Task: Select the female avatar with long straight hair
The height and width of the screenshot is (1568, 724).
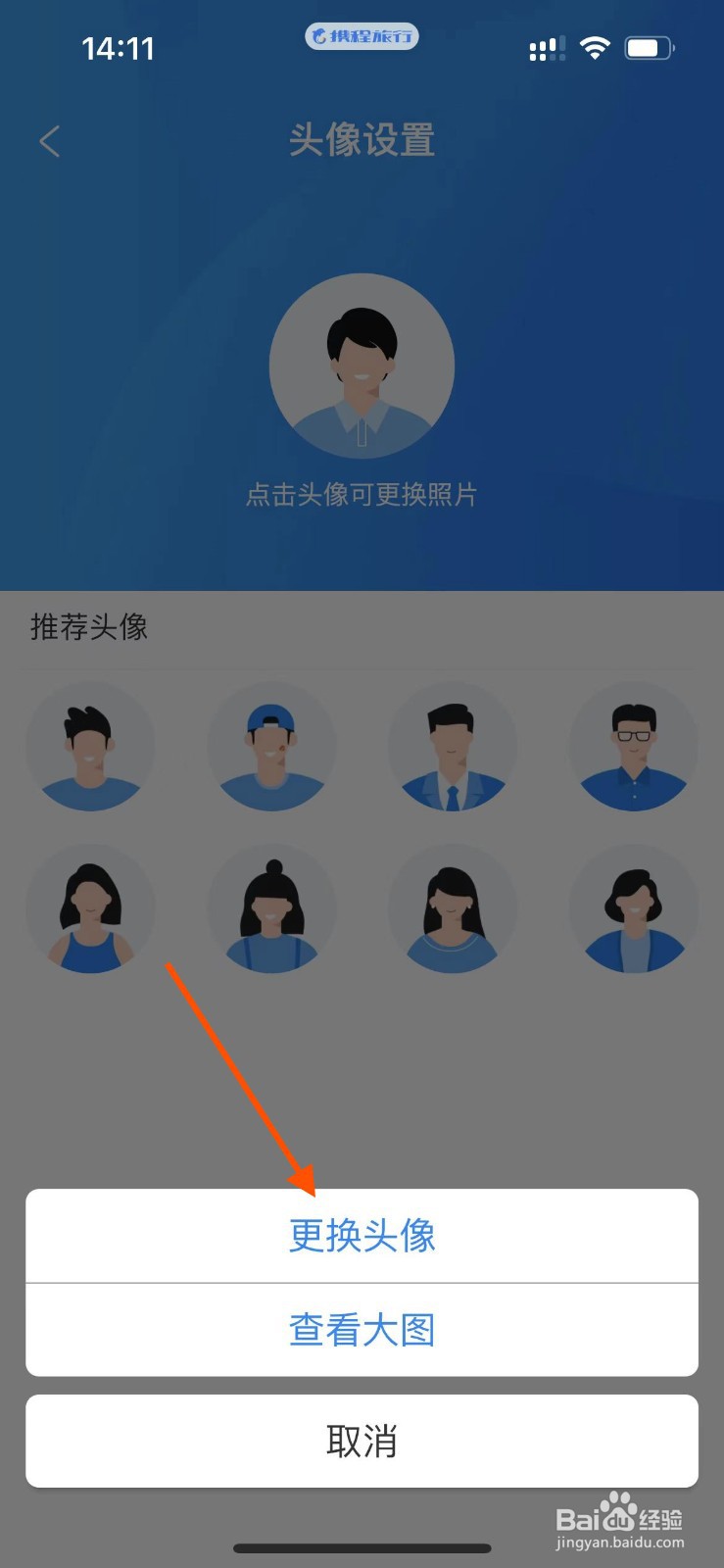Action: tap(453, 908)
